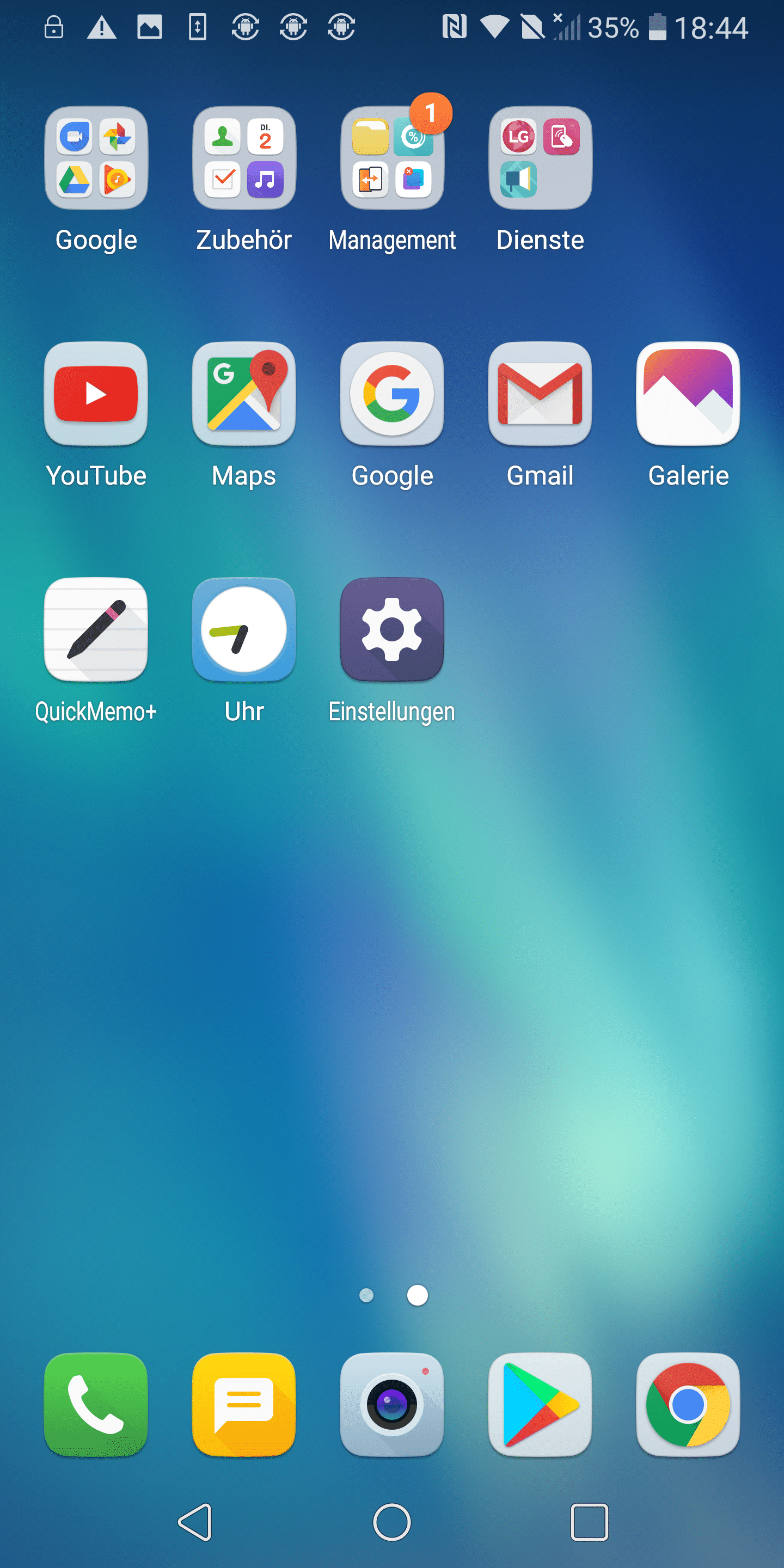Screen dimensions: 784x1568
Task: Tap the system back button
Action: [x=195, y=1522]
